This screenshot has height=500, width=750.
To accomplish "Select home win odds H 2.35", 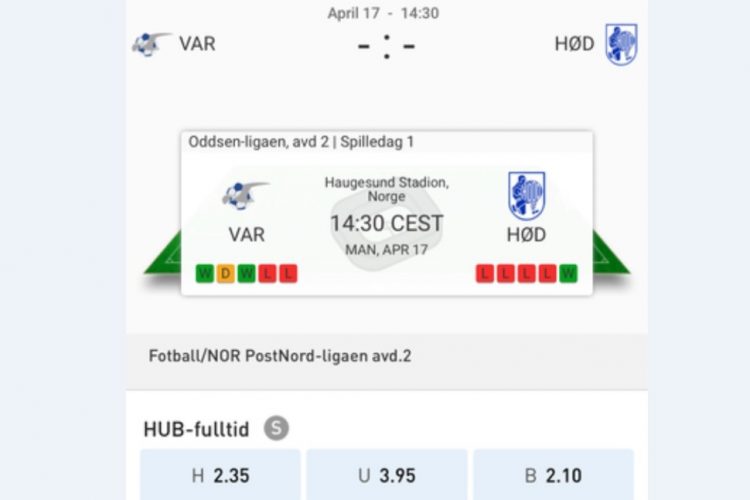I will click(220, 475).
